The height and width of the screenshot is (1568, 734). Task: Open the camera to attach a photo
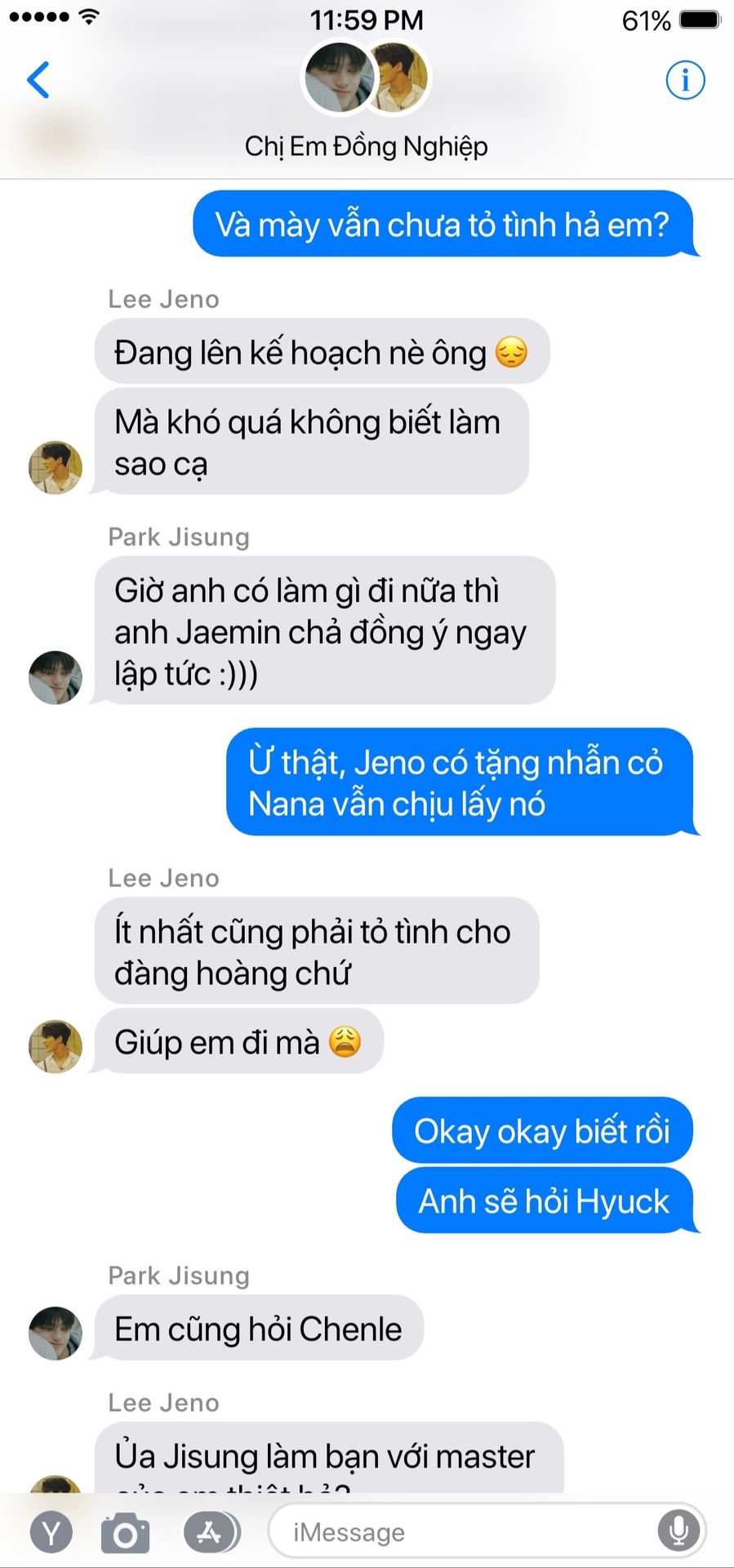click(x=125, y=1533)
